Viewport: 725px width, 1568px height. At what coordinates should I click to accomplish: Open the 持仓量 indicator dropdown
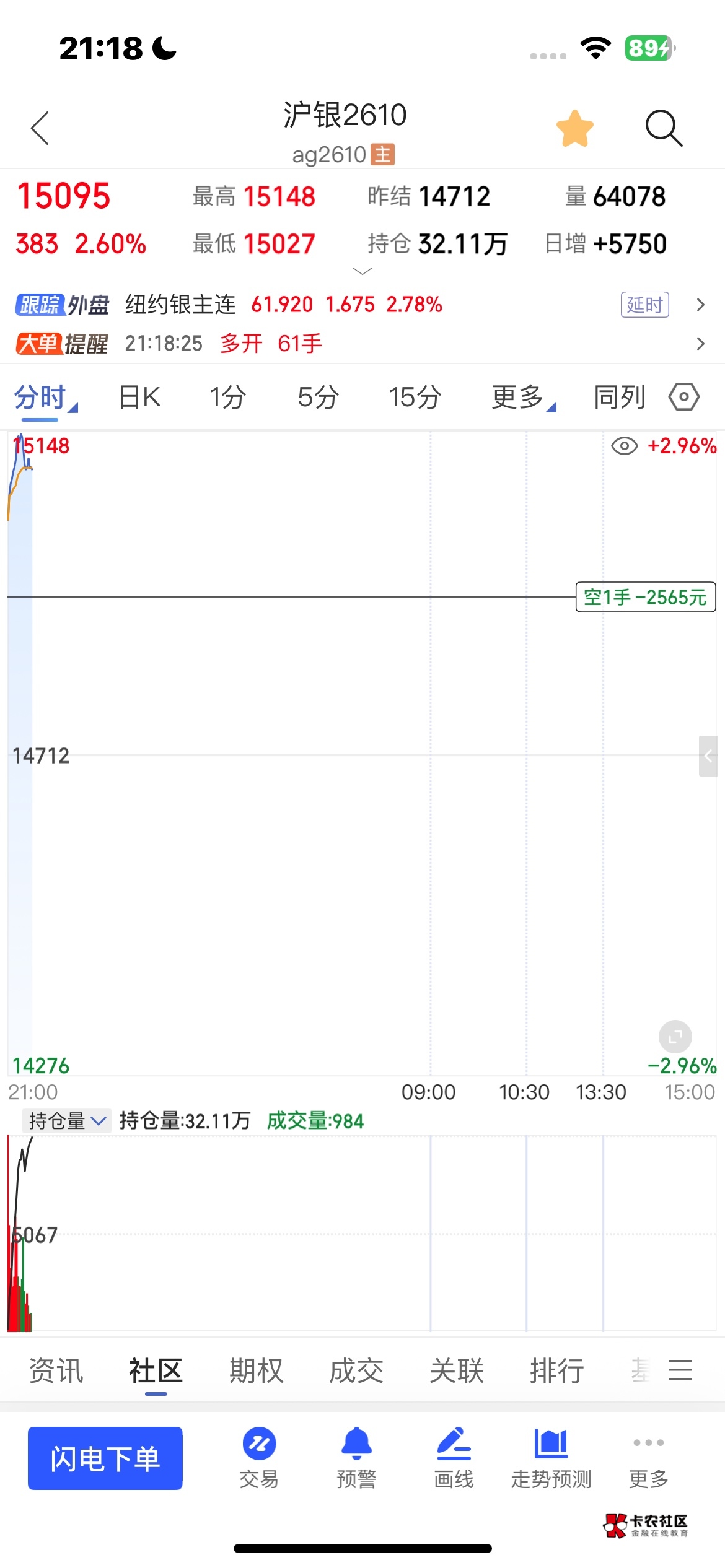(67, 1121)
